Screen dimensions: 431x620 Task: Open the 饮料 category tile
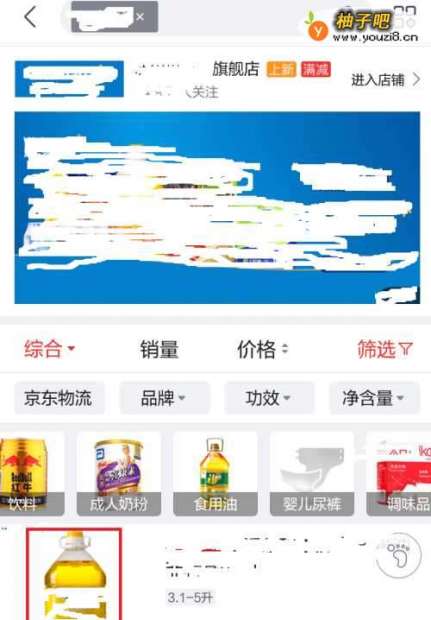32,474
